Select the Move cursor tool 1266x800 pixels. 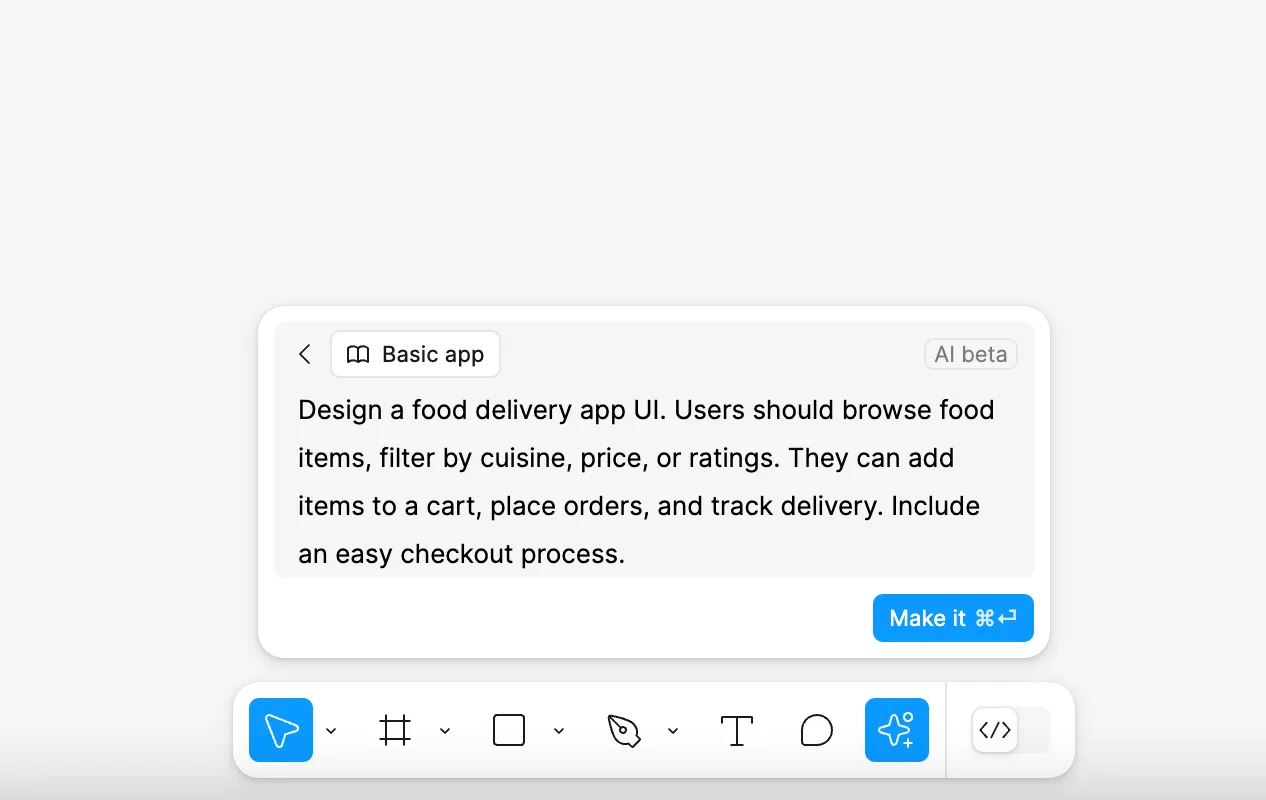pos(281,730)
